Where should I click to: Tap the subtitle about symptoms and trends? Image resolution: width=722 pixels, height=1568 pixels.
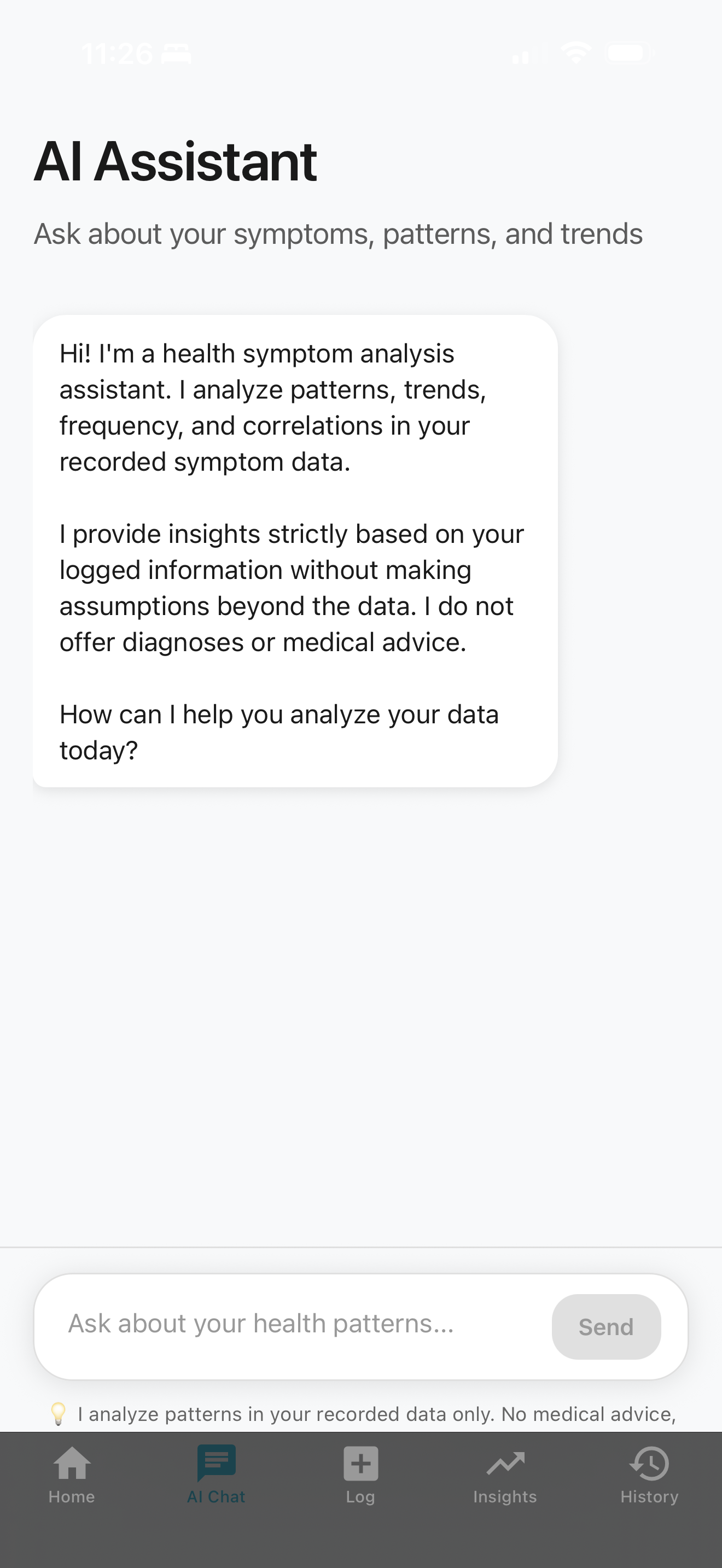point(339,233)
